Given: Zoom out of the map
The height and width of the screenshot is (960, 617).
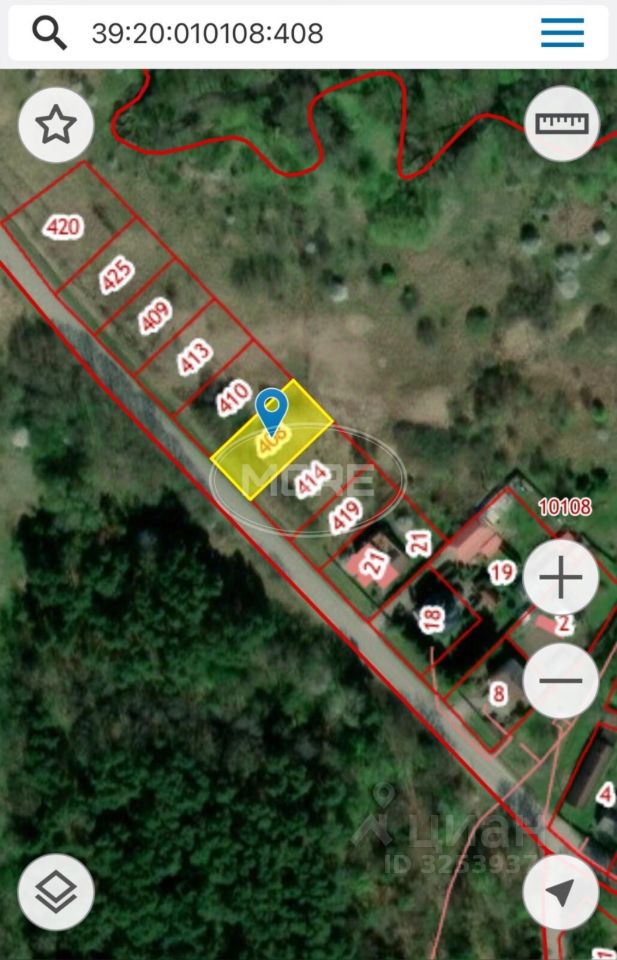Looking at the screenshot, I should [x=561, y=681].
